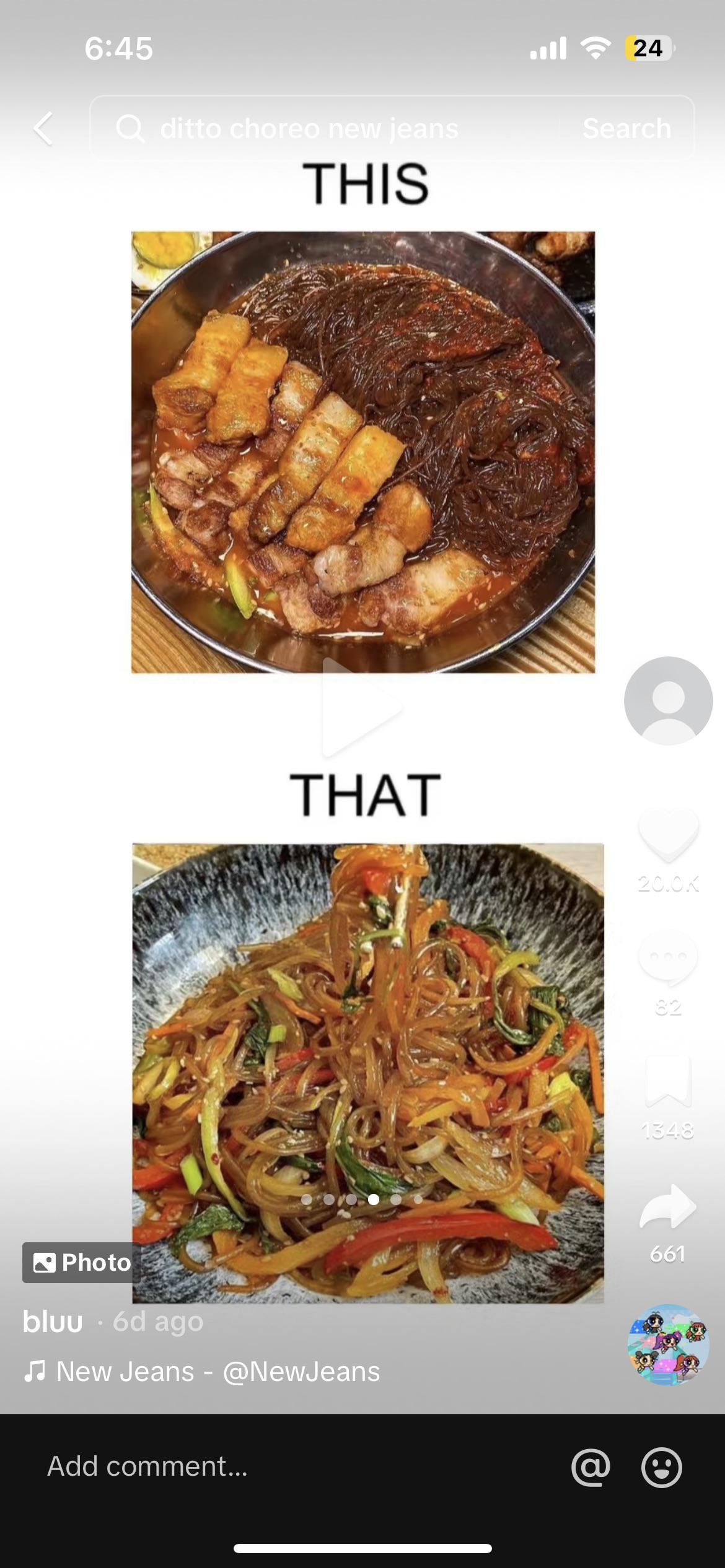Open the New Jeans sound page

click(217, 1371)
